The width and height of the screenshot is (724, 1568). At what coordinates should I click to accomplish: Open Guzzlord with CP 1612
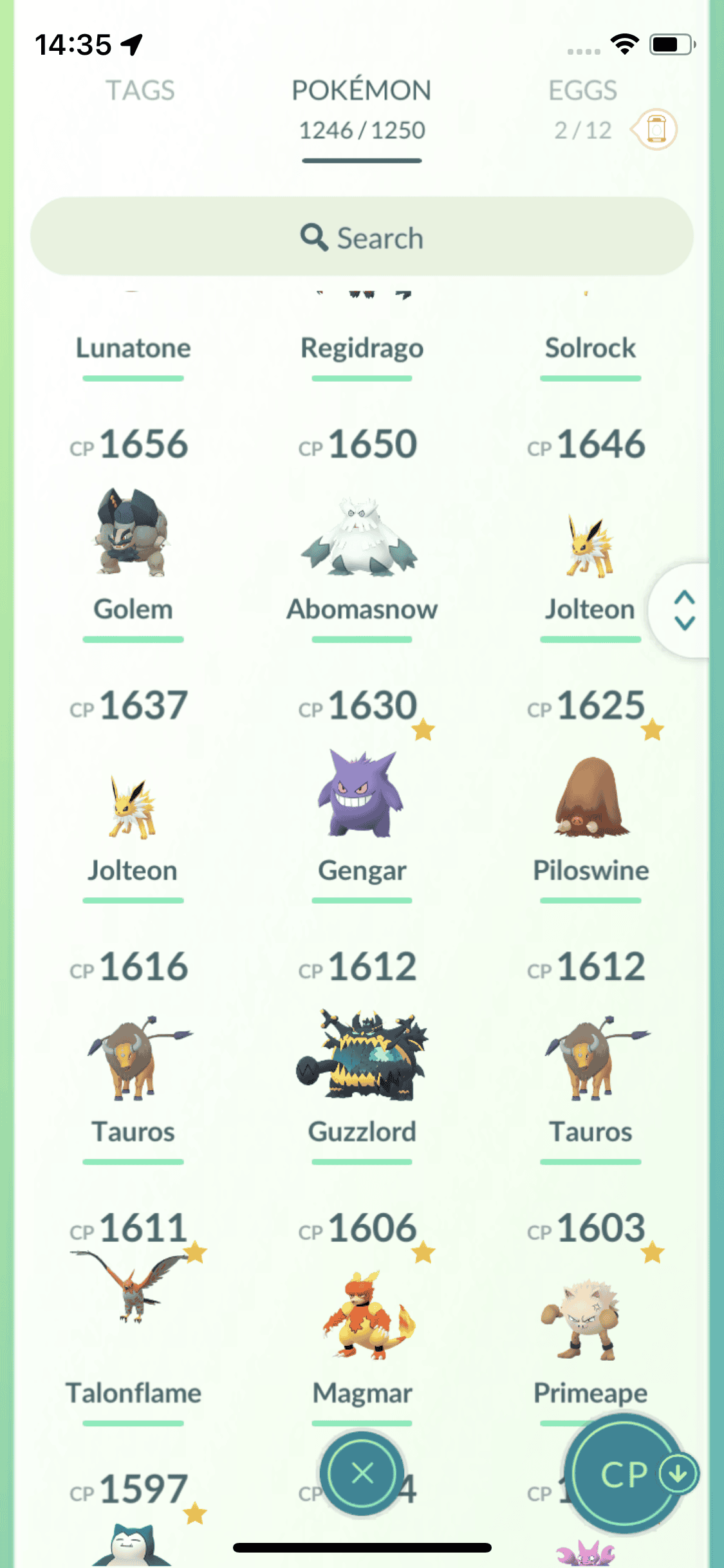[361, 1056]
